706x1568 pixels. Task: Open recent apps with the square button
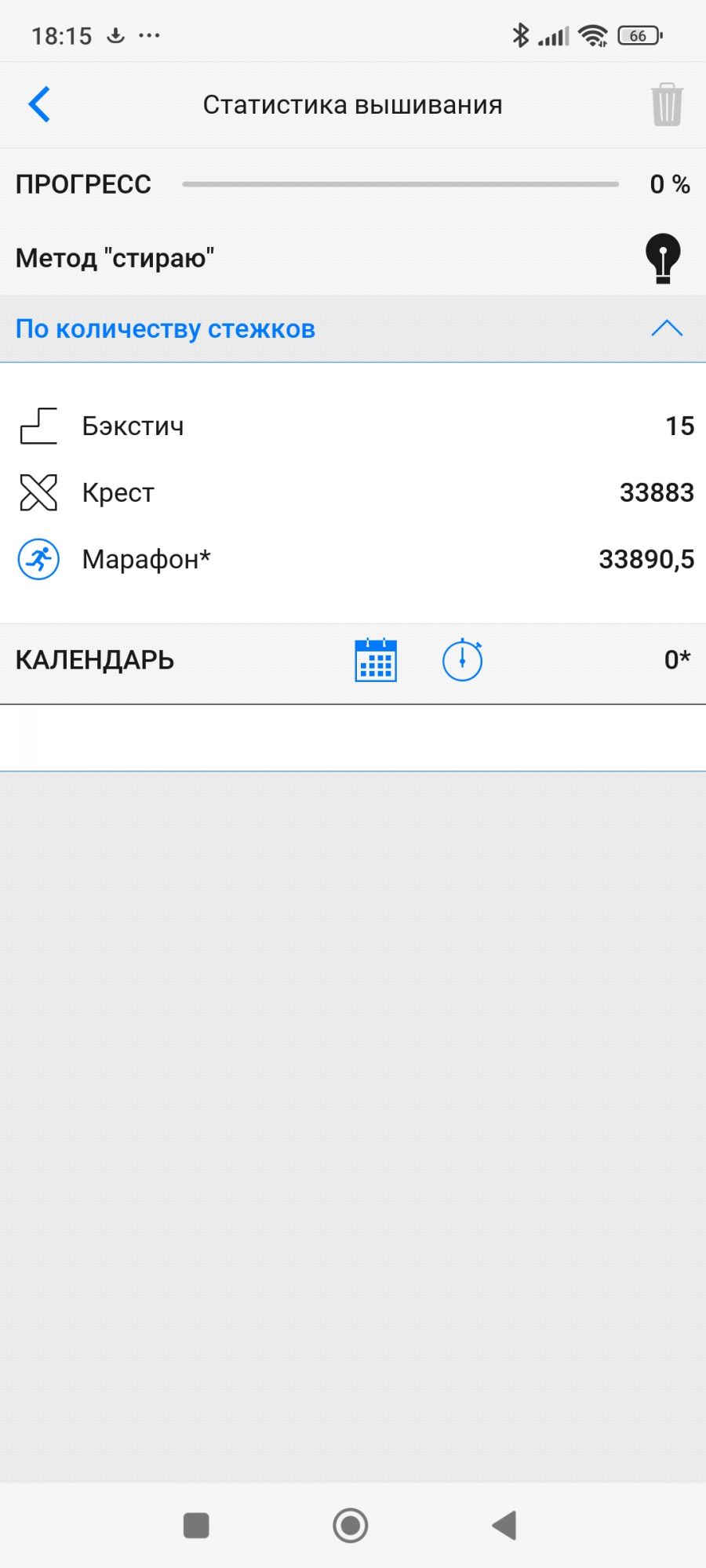click(196, 1526)
